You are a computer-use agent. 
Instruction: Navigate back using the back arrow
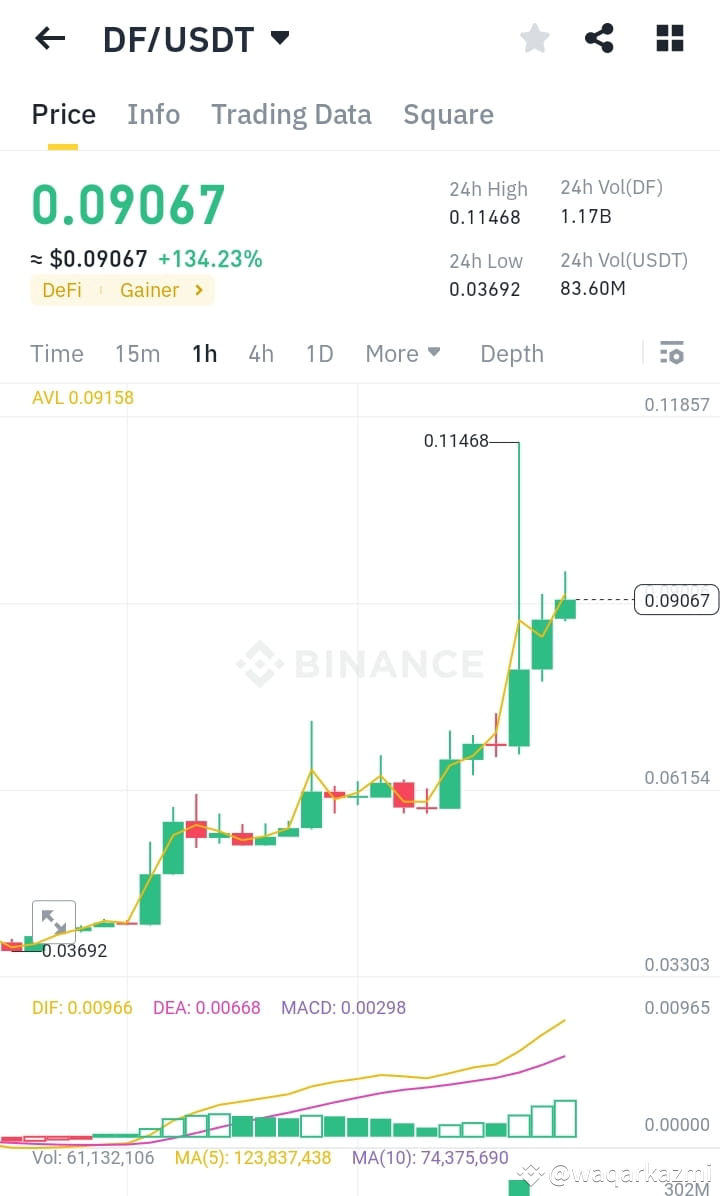50,38
